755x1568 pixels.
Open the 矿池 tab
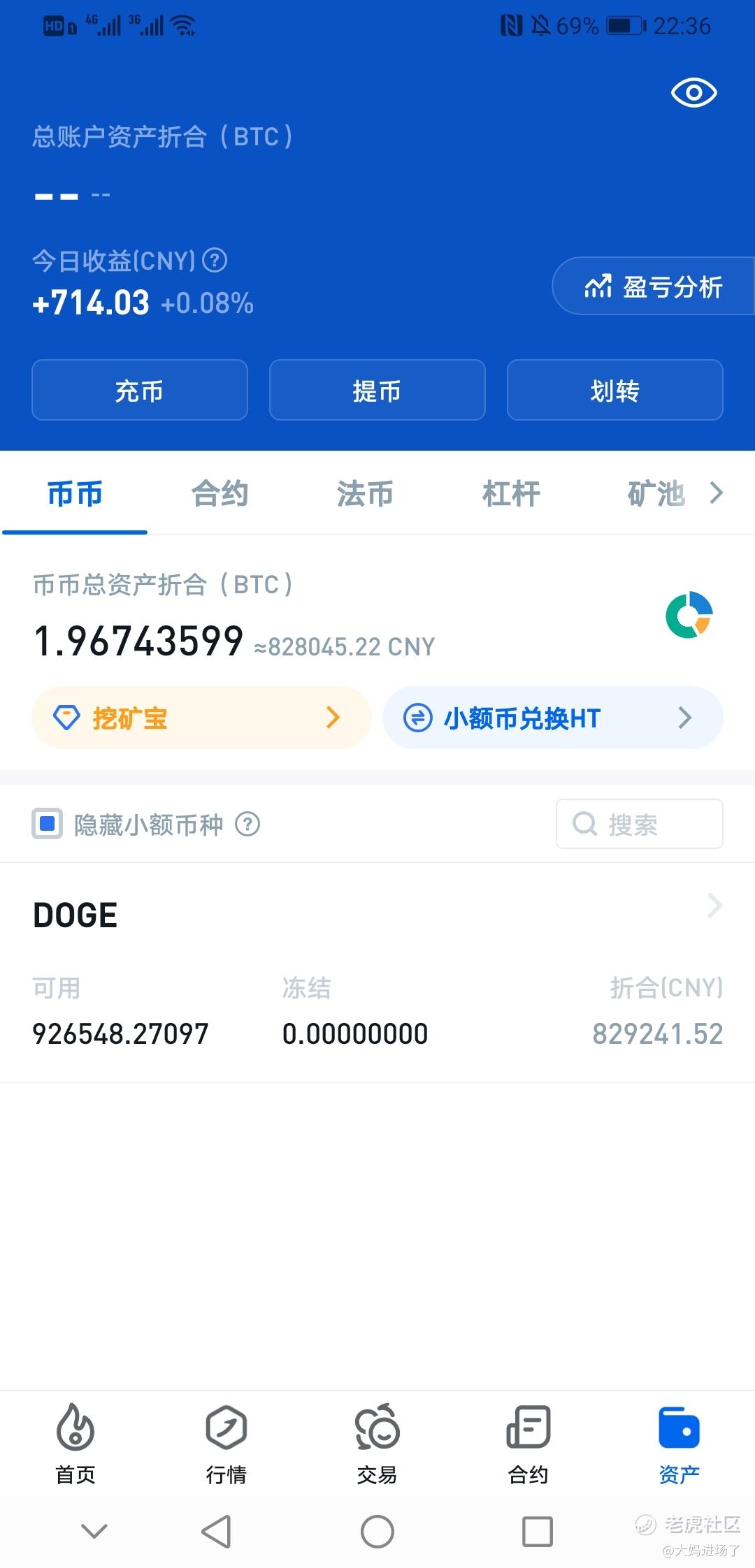tap(656, 493)
